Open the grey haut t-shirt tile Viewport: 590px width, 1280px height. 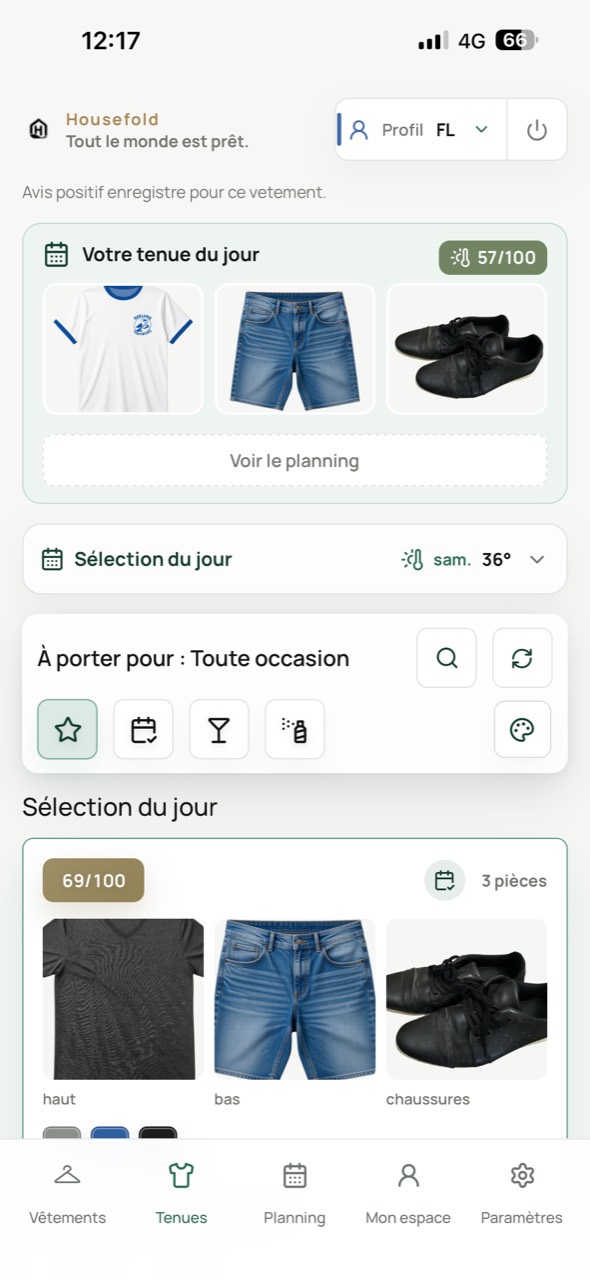123,999
